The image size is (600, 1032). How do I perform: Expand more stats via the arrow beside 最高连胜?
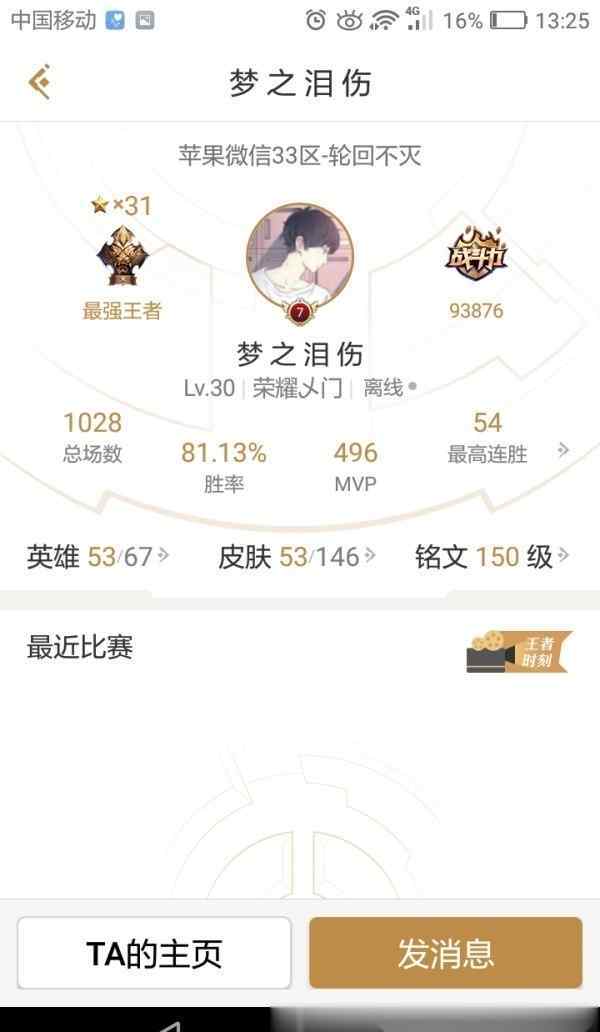tap(564, 451)
